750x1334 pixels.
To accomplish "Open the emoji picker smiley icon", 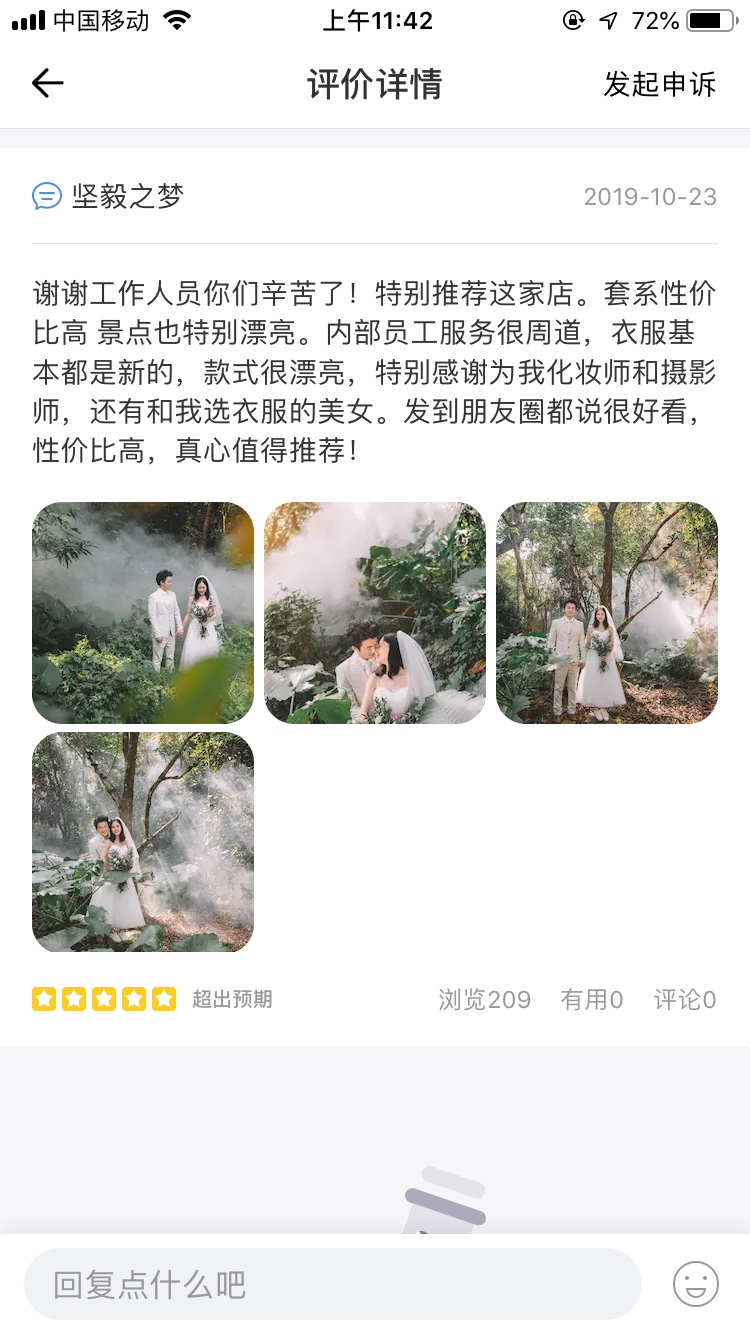I will click(x=696, y=1284).
